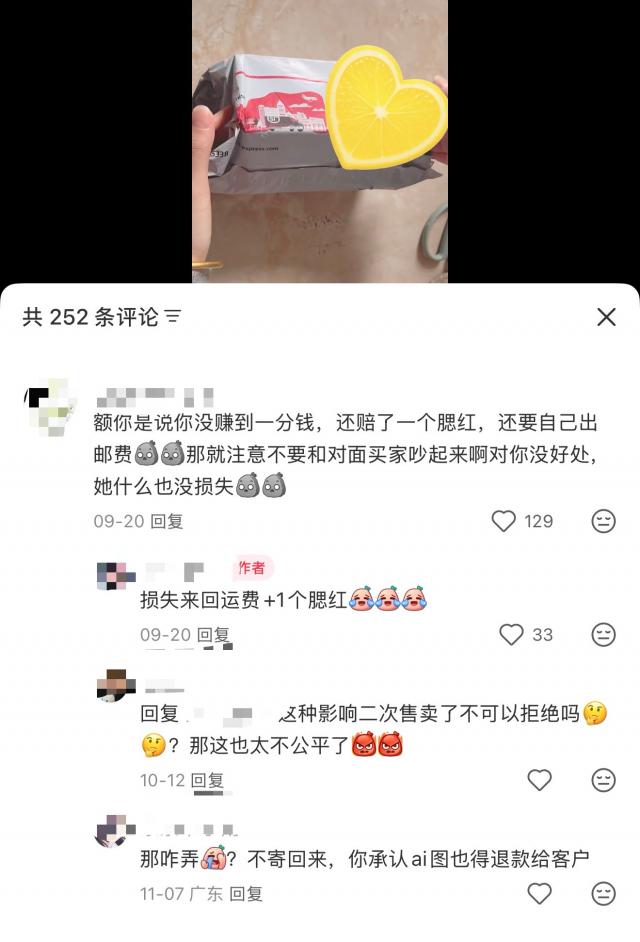Like the 影响二次售卖 comment from 10-12
Image resolution: width=640 pixels, height=942 pixels.
click(x=539, y=780)
